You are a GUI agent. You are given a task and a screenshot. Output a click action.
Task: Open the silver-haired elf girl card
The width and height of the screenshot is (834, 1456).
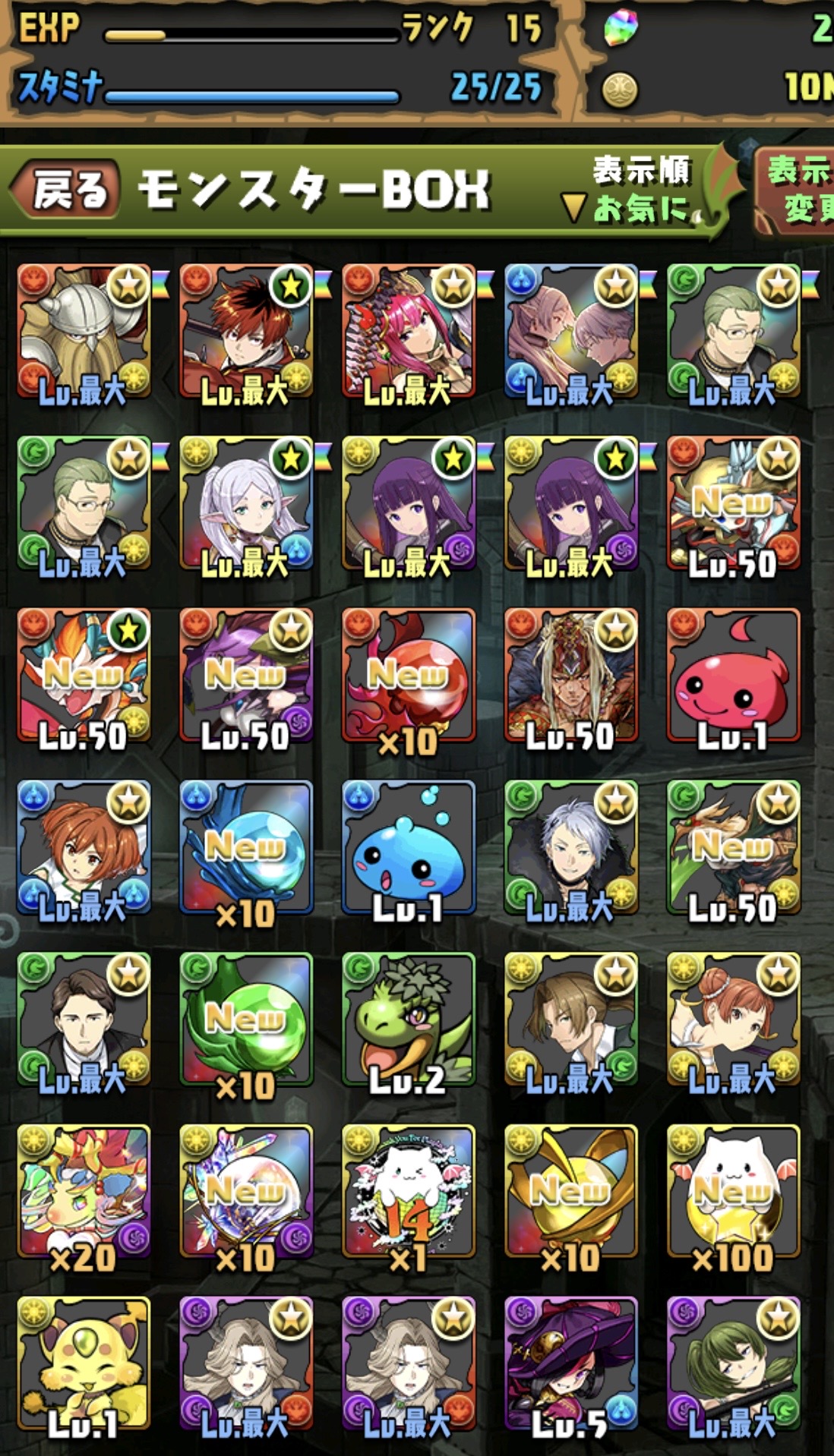click(x=246, y=503)
